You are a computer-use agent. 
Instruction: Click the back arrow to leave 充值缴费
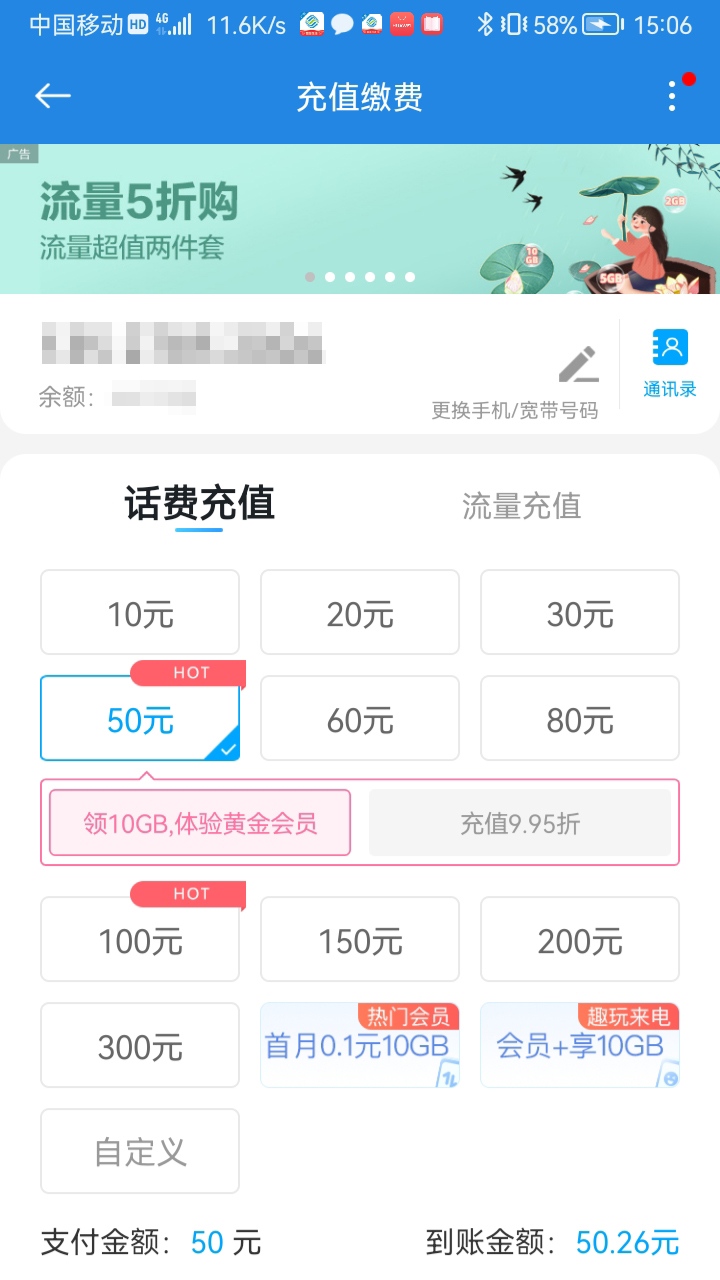52,95
